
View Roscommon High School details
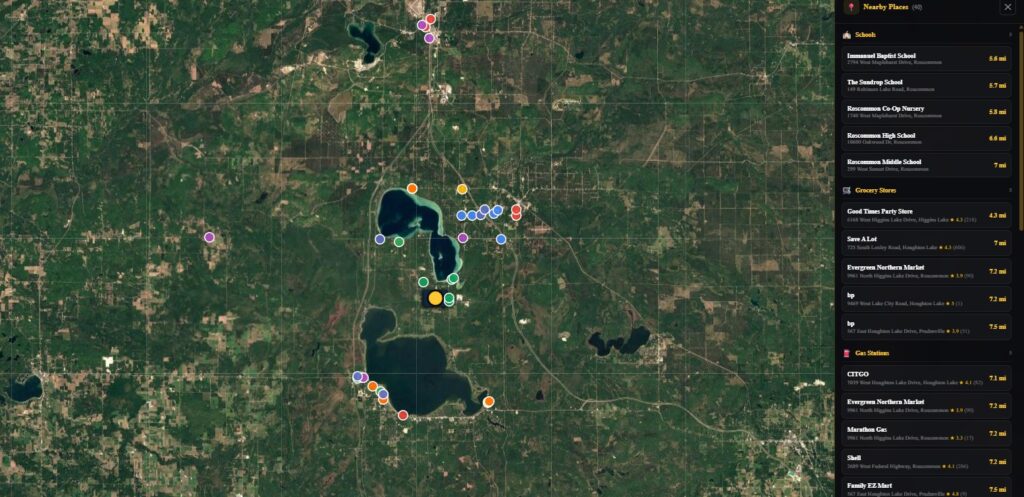[926, 138]
